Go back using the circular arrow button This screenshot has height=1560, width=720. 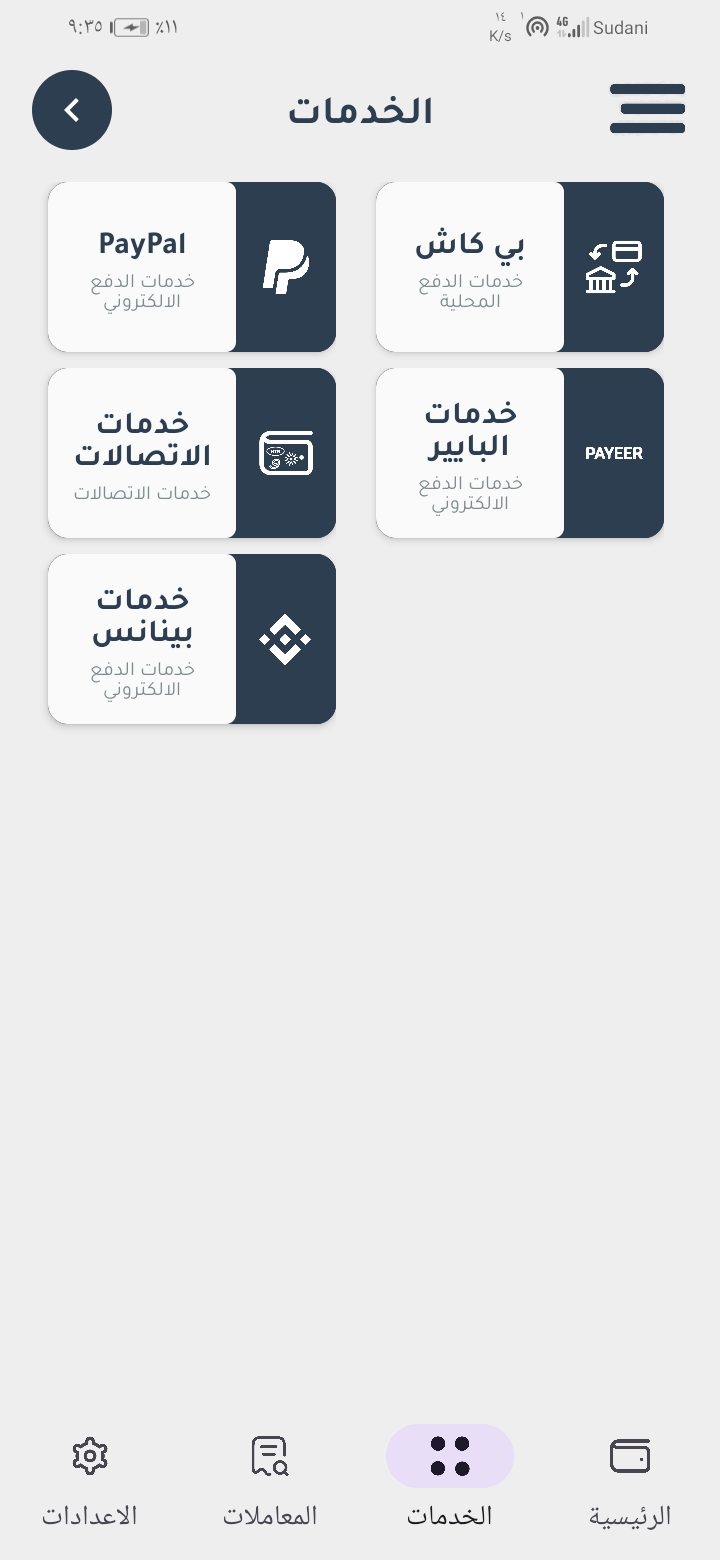pos(71,110)
